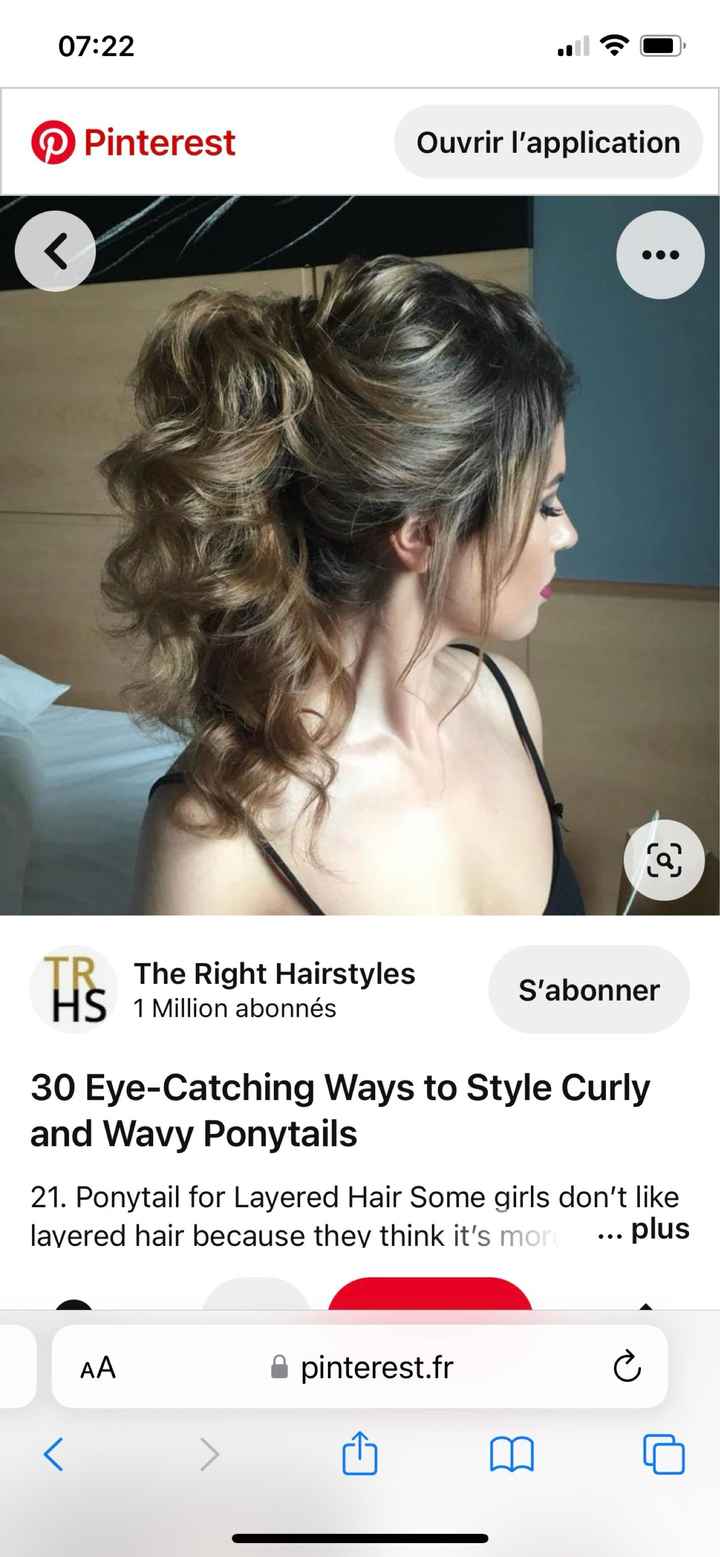
Task: Reload the page with the refresh icon
Action: click(x=626, y=1367)
